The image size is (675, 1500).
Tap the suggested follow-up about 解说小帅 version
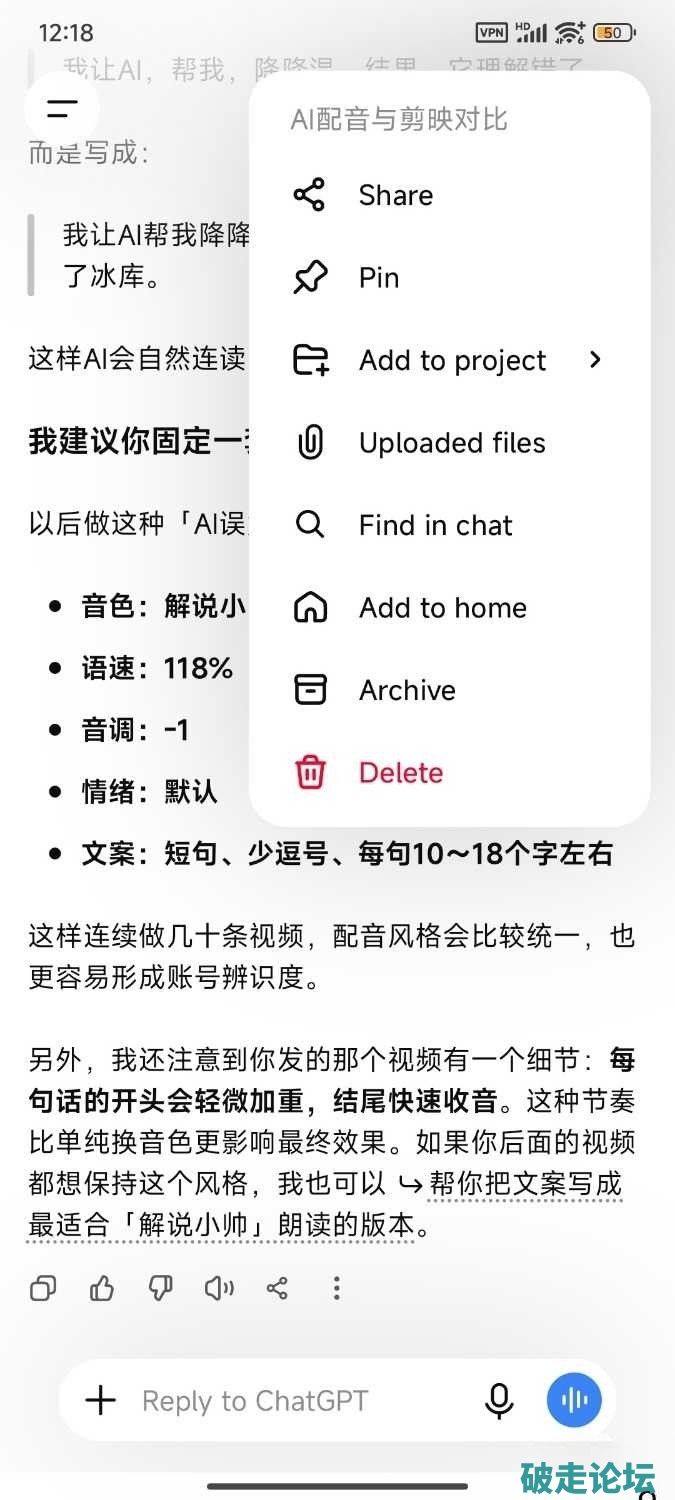tap(325, 1206)
